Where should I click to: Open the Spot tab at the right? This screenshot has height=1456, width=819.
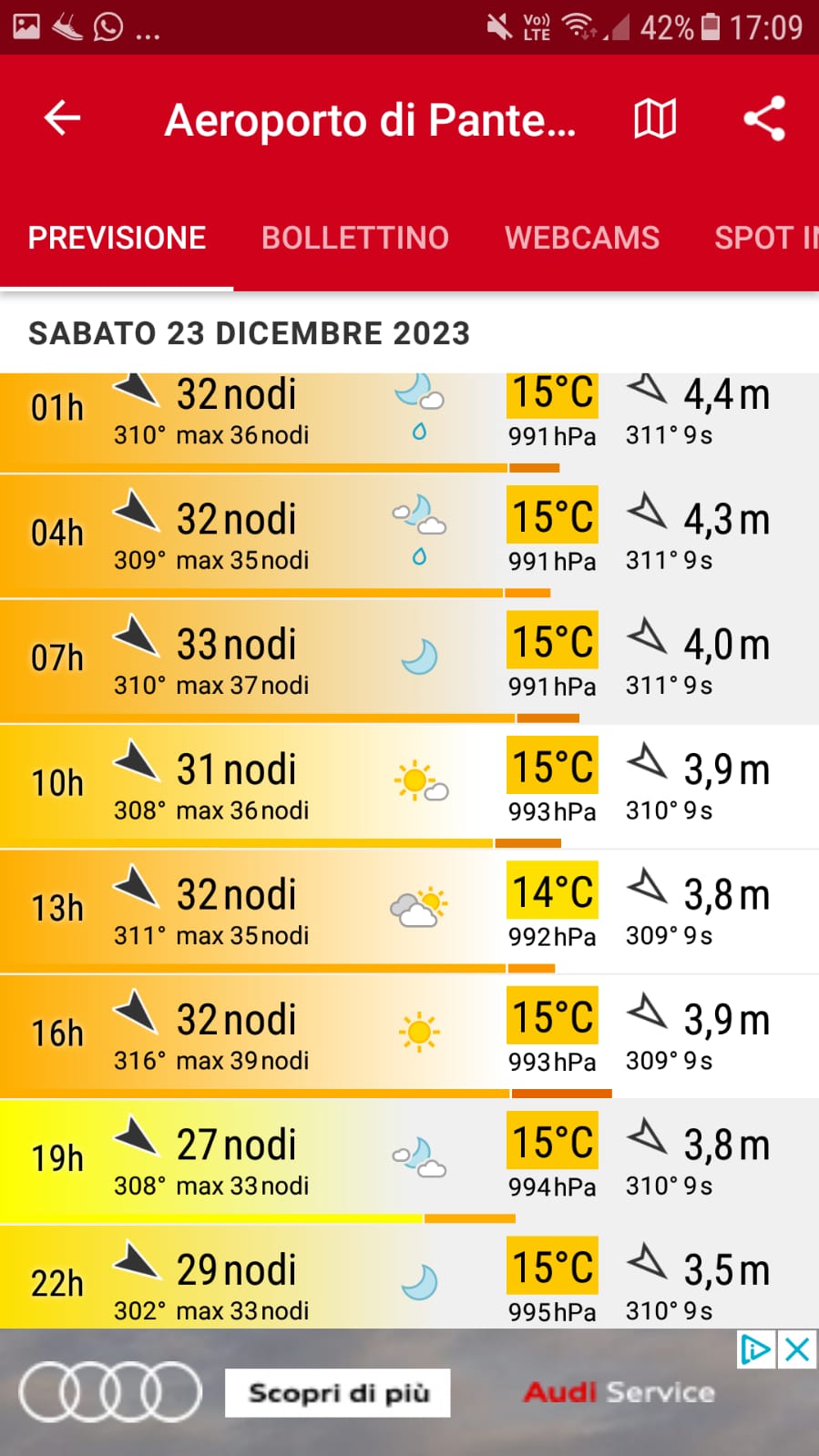(765, 238)
